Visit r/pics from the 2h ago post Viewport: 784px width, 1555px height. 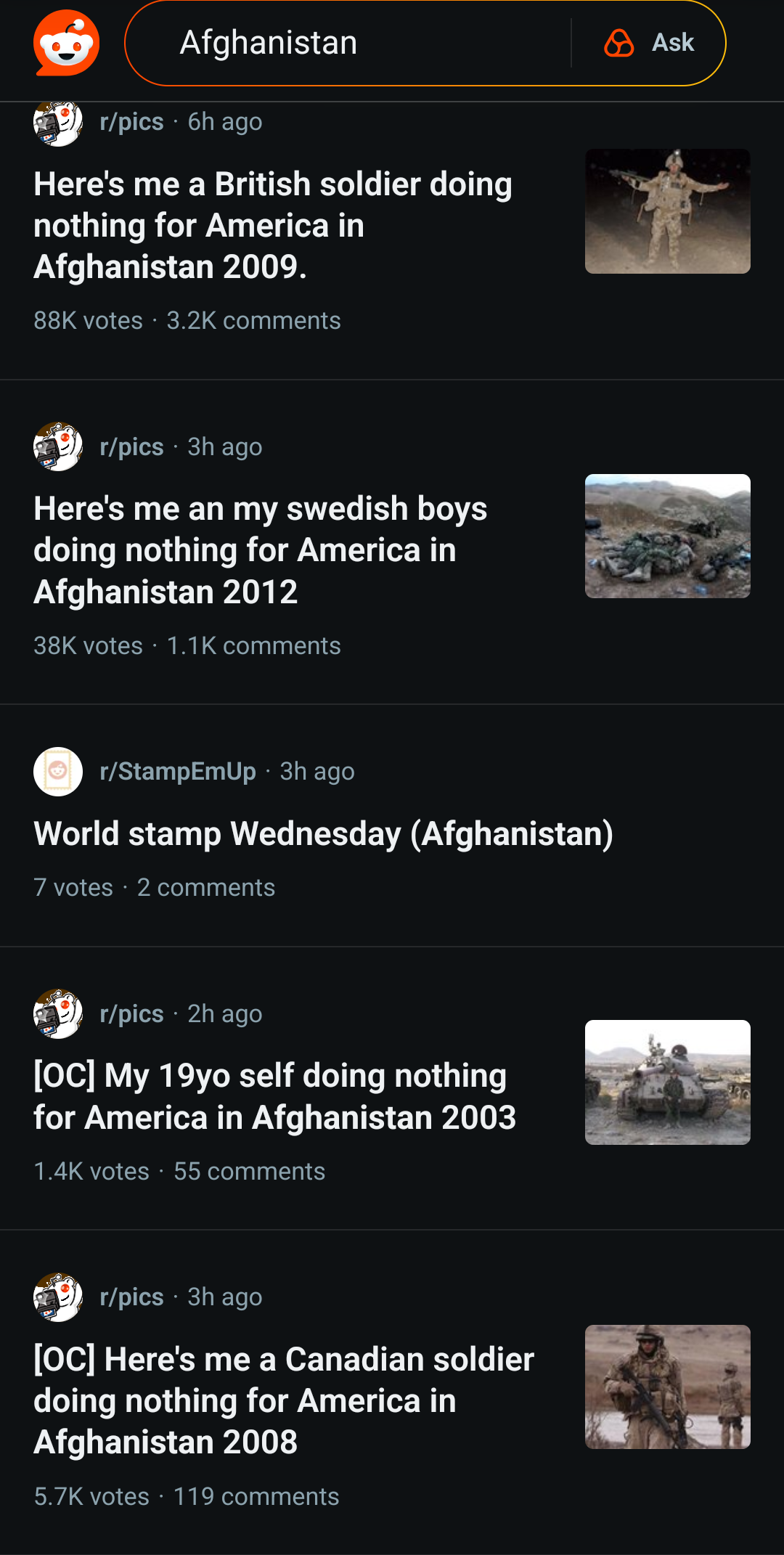click(x=131, y=1014)
